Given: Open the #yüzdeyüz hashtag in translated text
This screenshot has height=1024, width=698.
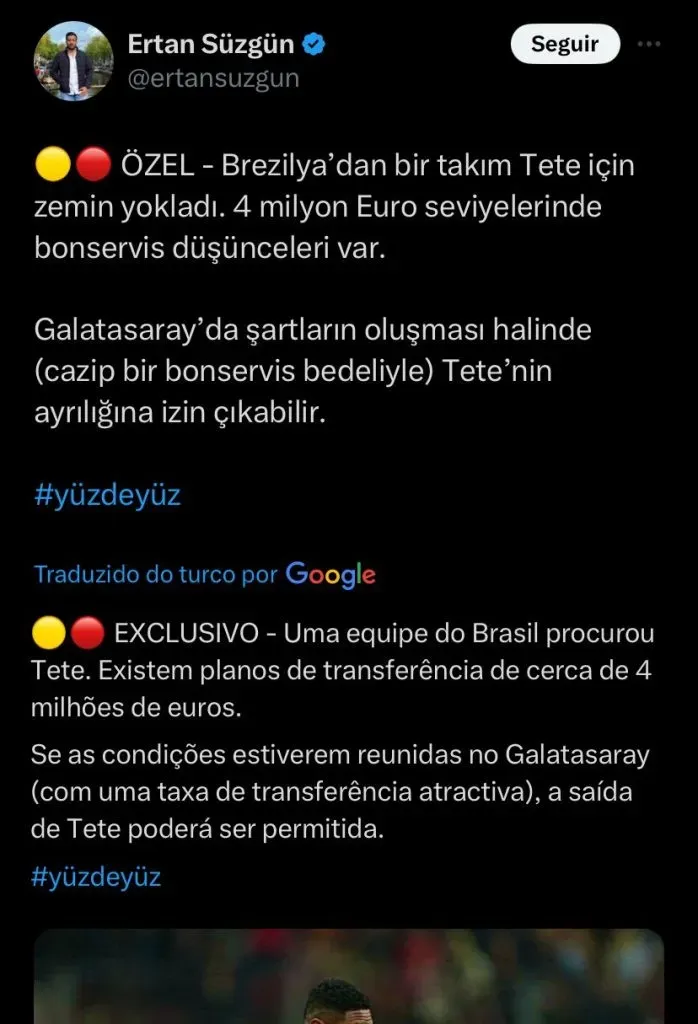Looking at the screenshot, I should point(97,877).
